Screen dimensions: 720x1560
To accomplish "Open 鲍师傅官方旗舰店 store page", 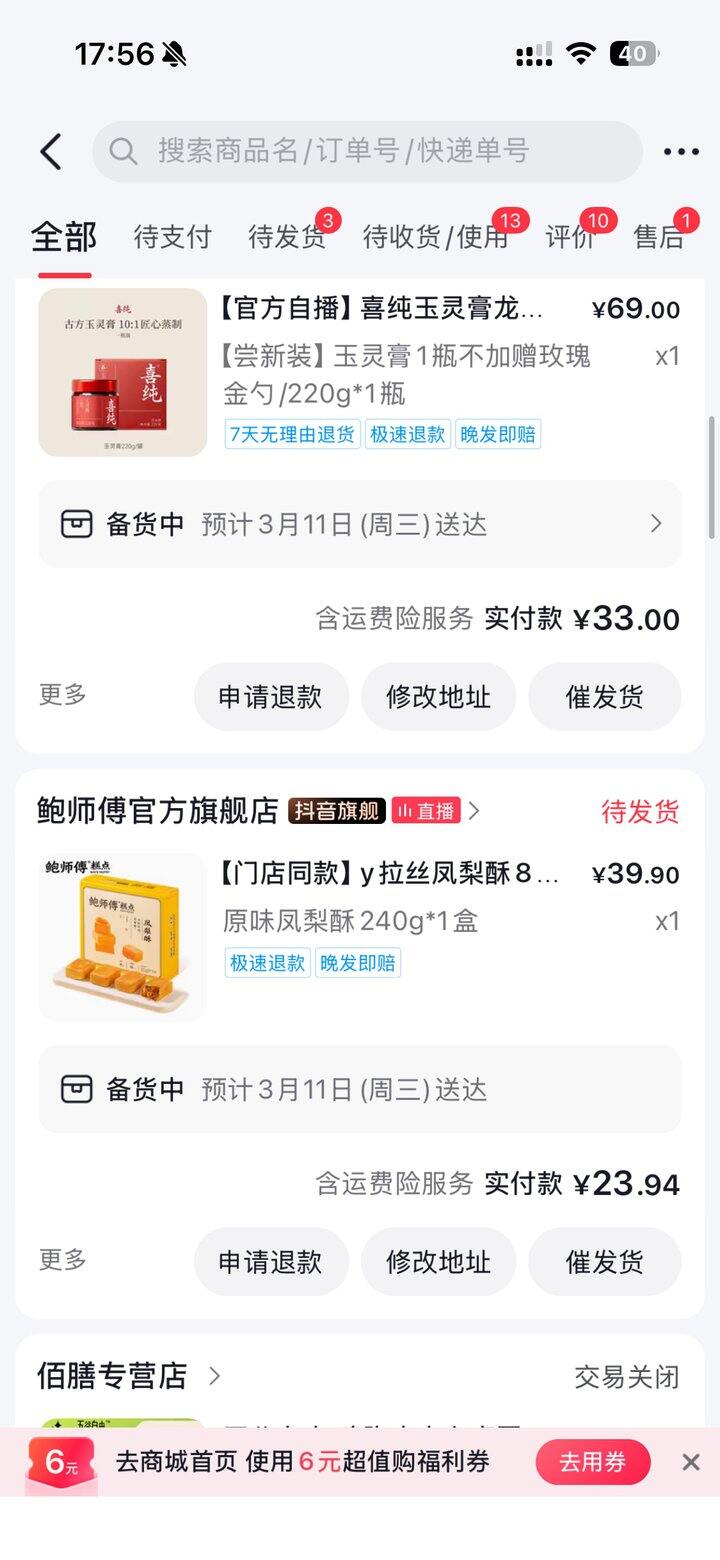I will (158, 811).
